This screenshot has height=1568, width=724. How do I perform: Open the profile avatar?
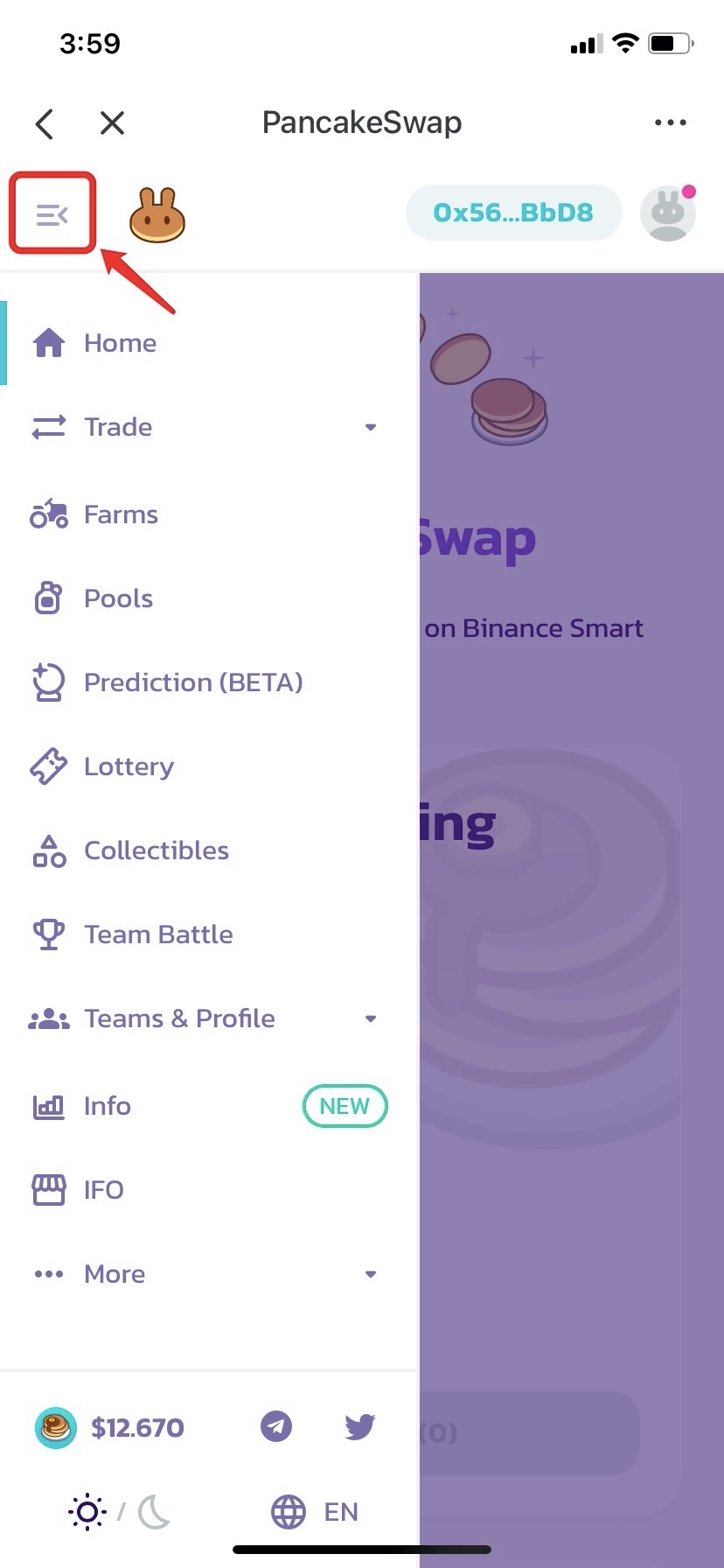668,214
